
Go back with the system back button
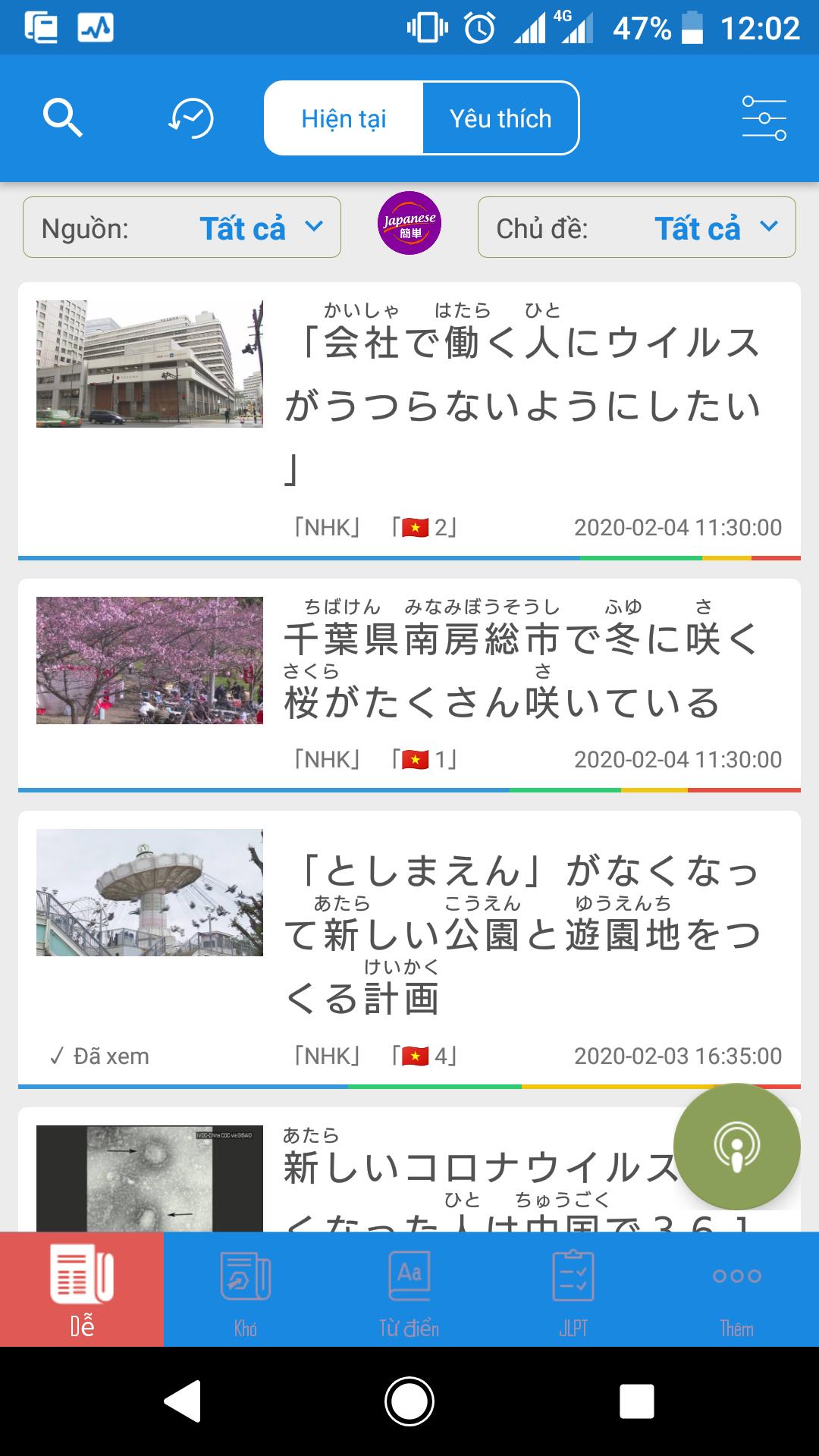coord(183,1401)
